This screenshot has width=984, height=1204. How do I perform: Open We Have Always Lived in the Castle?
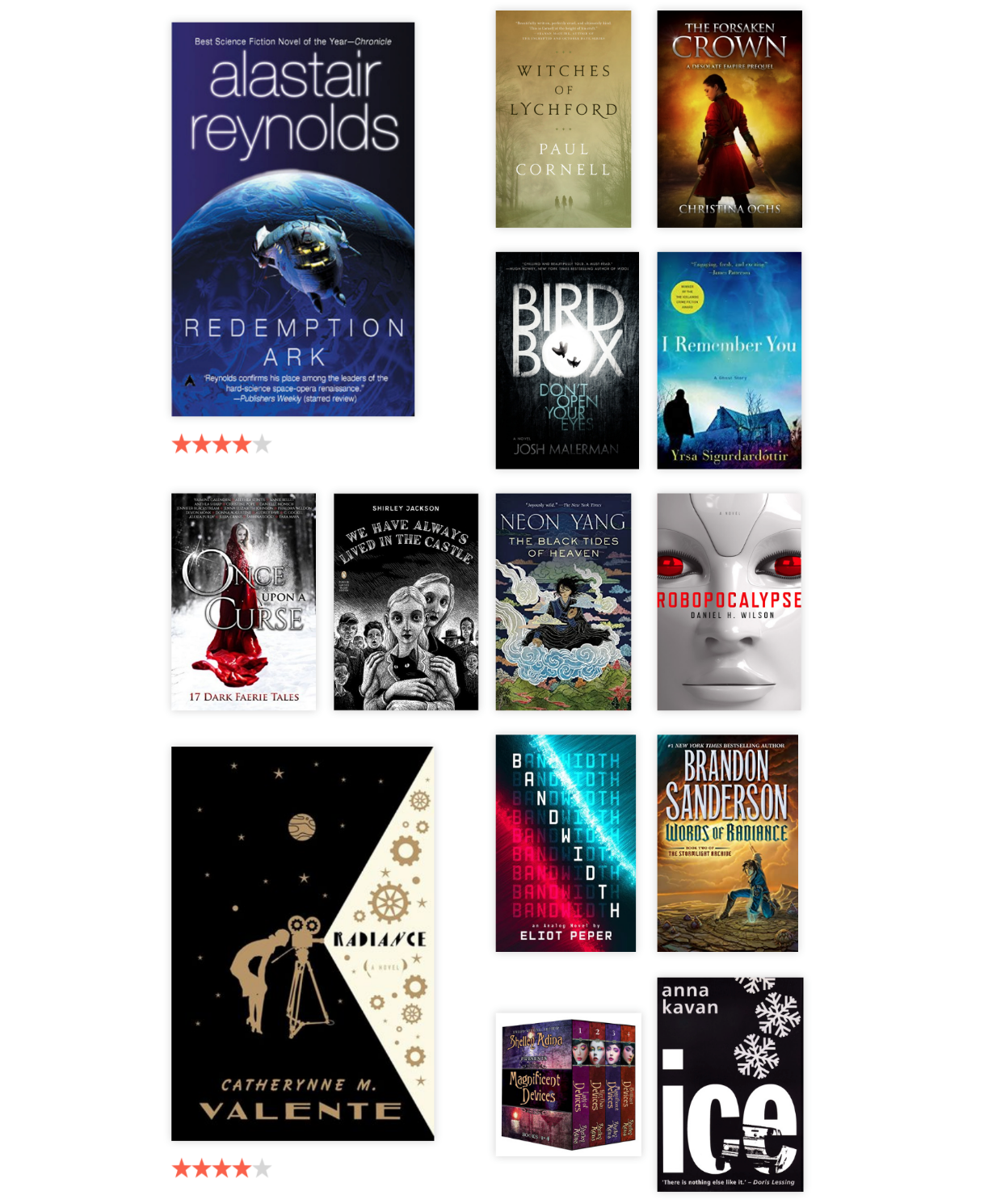click(406, 602)
